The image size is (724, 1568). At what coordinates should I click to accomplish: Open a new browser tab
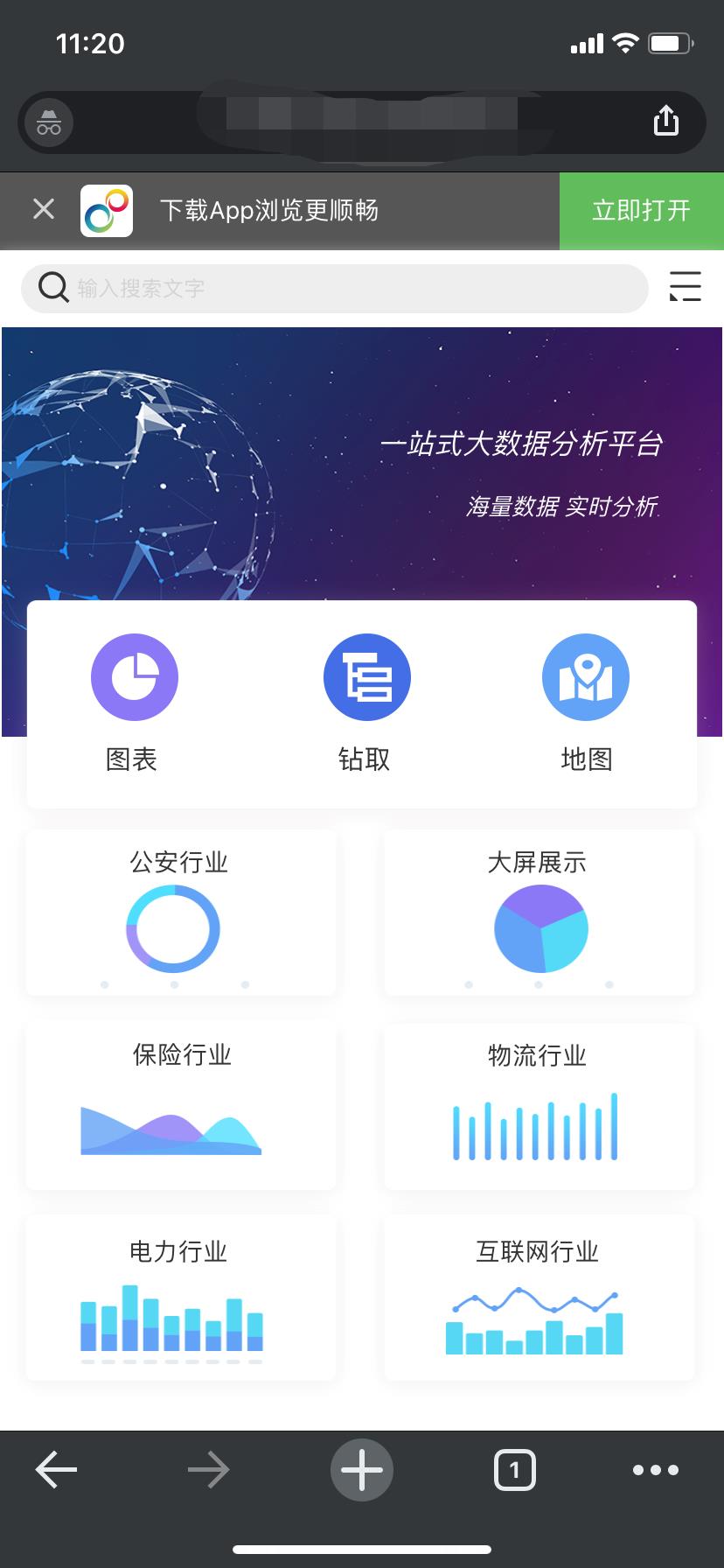(362, 1470)
